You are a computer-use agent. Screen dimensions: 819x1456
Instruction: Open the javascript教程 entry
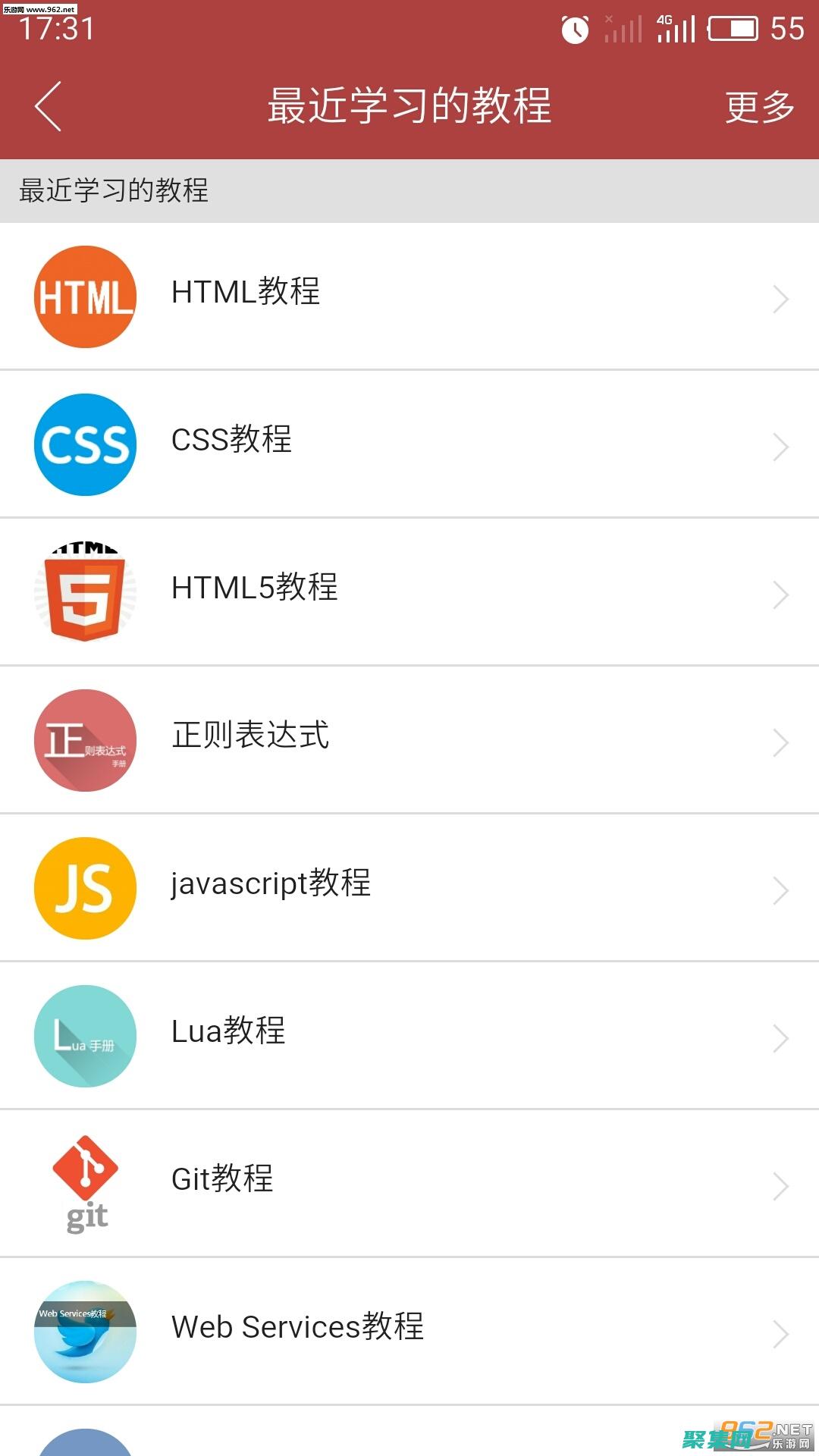[x=271, y=883]
